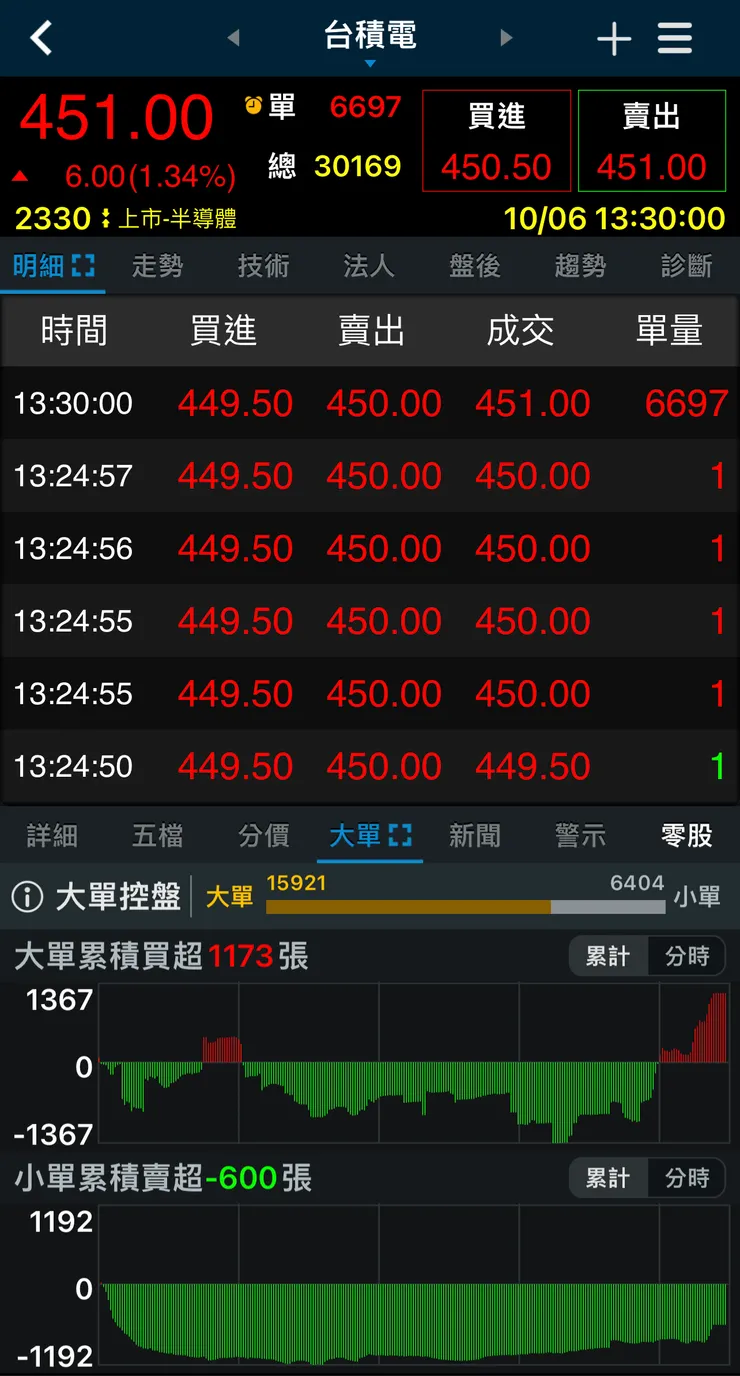Image resolution: width=740 pixels, height=1376 pixels.
Task: Tap the 賣出 451.00 button
Action: (652, 140)
